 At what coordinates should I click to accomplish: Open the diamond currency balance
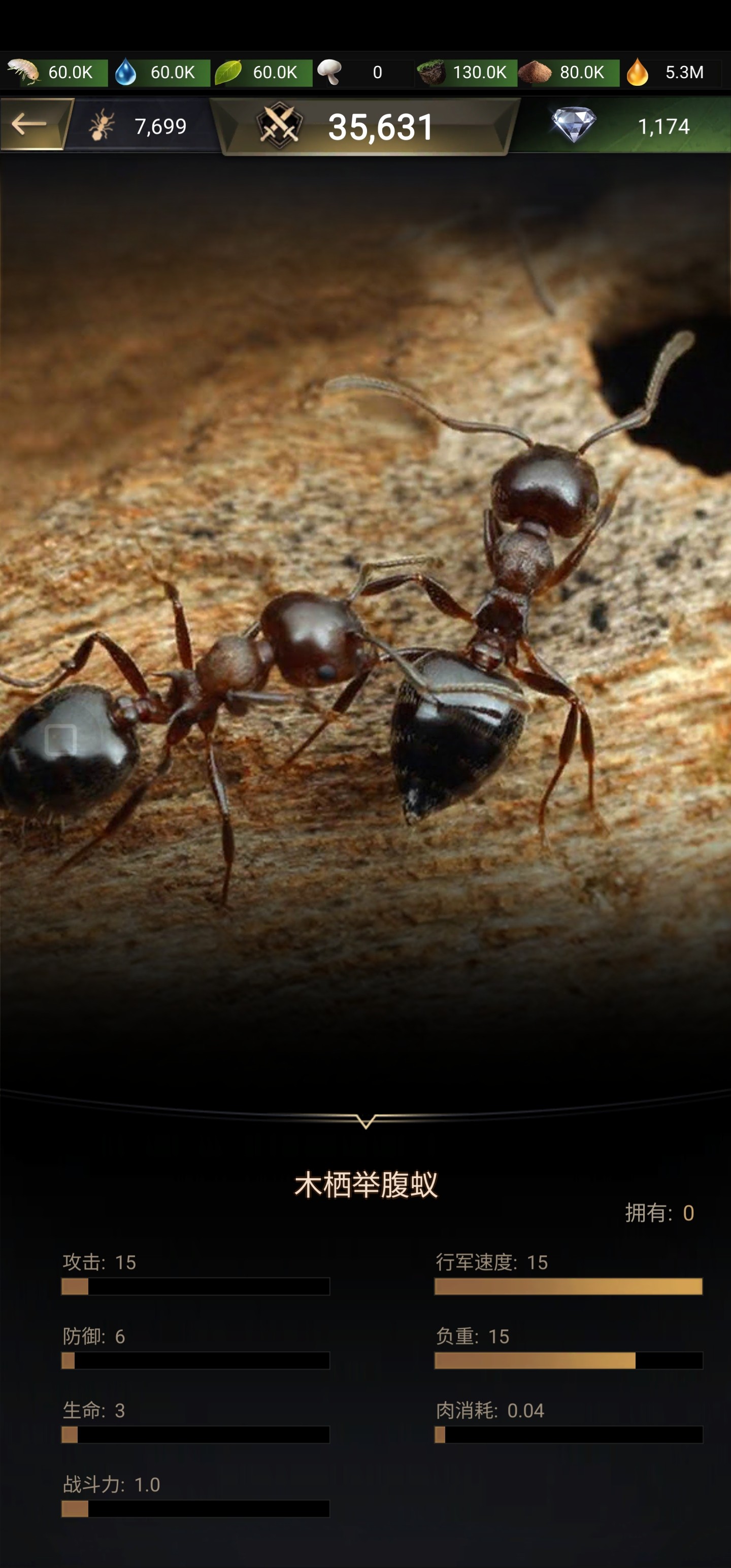(621, 126)
